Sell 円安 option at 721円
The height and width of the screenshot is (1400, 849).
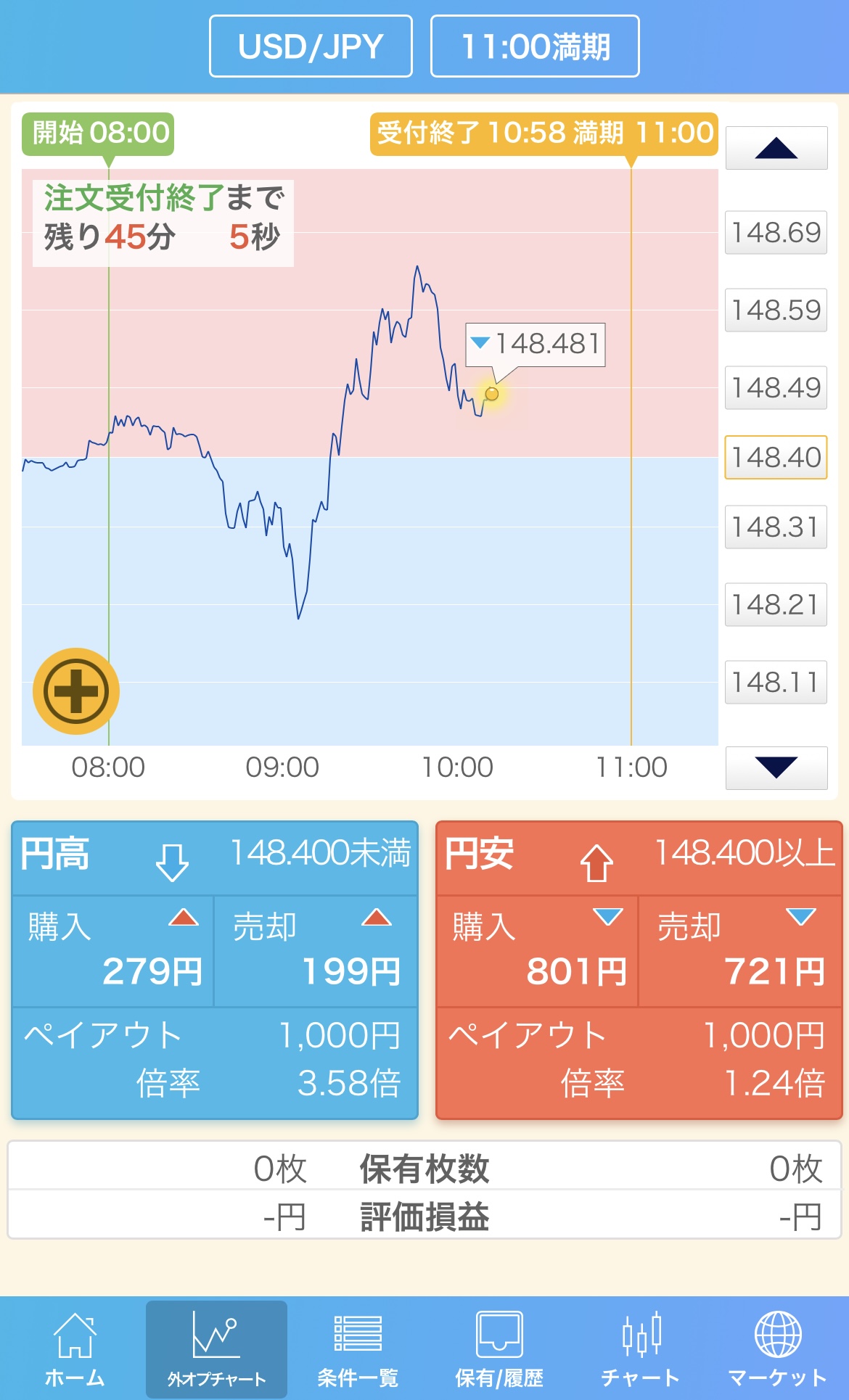(x=740, y=951)
